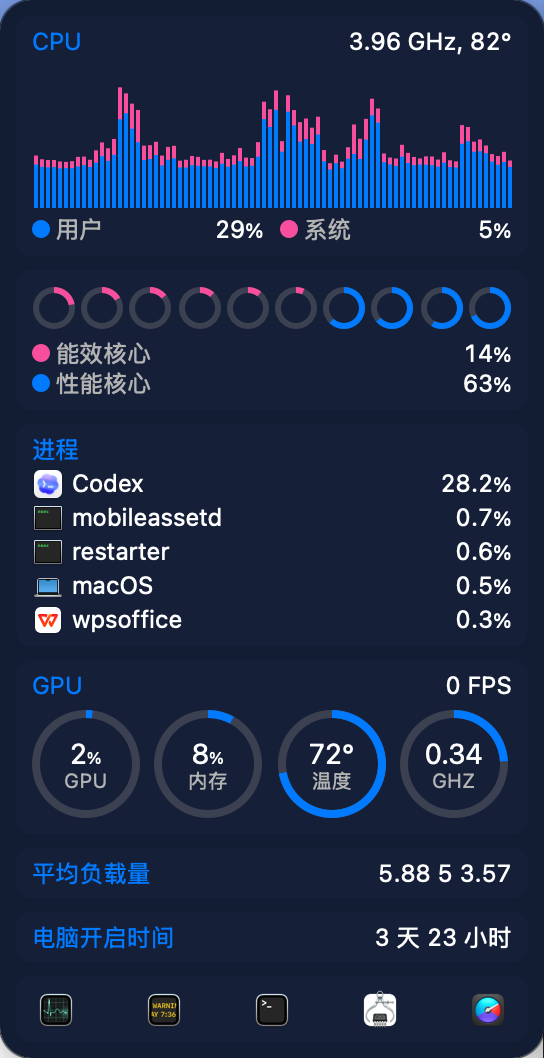Open Activity Monitor from the bottom shortcuts
The width and height of the screenshot is (544, 1058).
click(56, 1010)
